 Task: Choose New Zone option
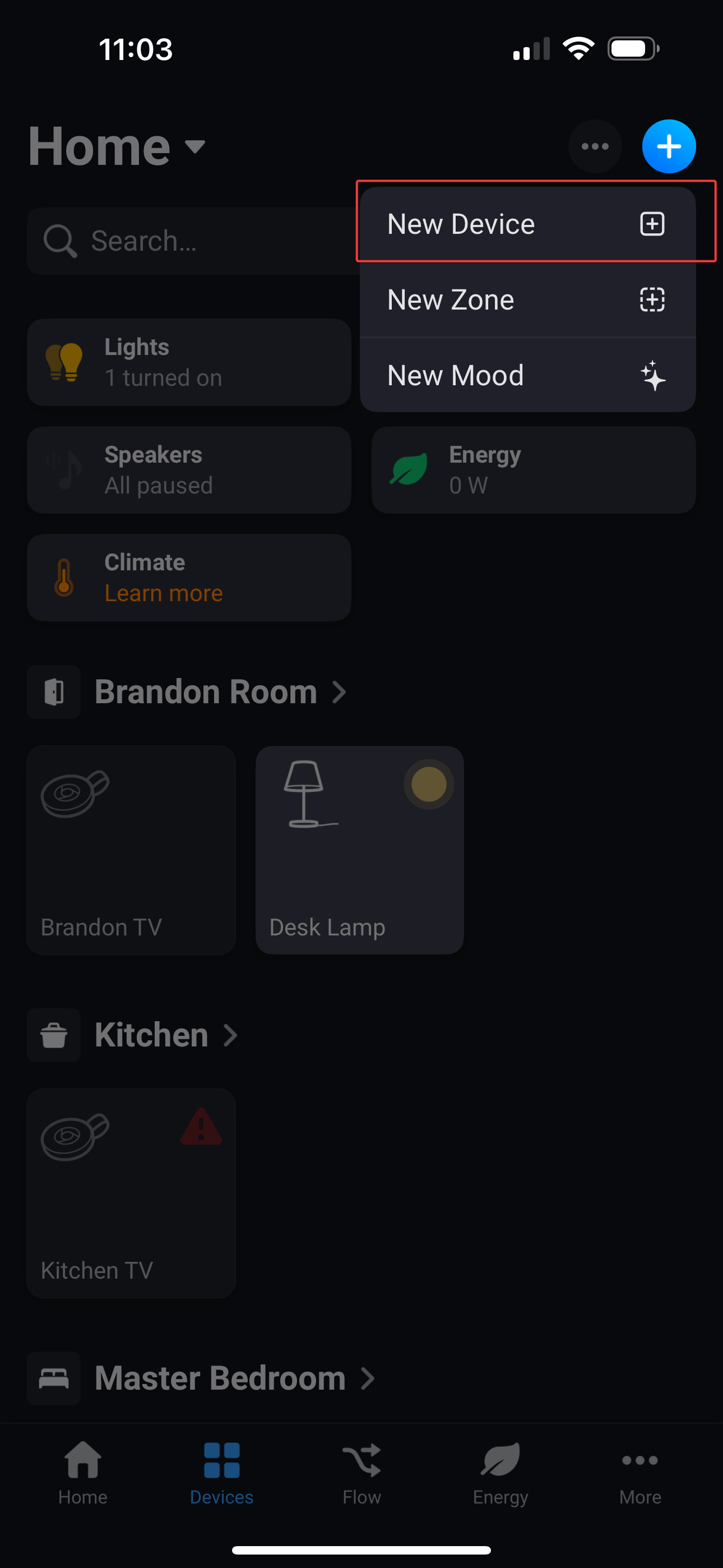527,299
